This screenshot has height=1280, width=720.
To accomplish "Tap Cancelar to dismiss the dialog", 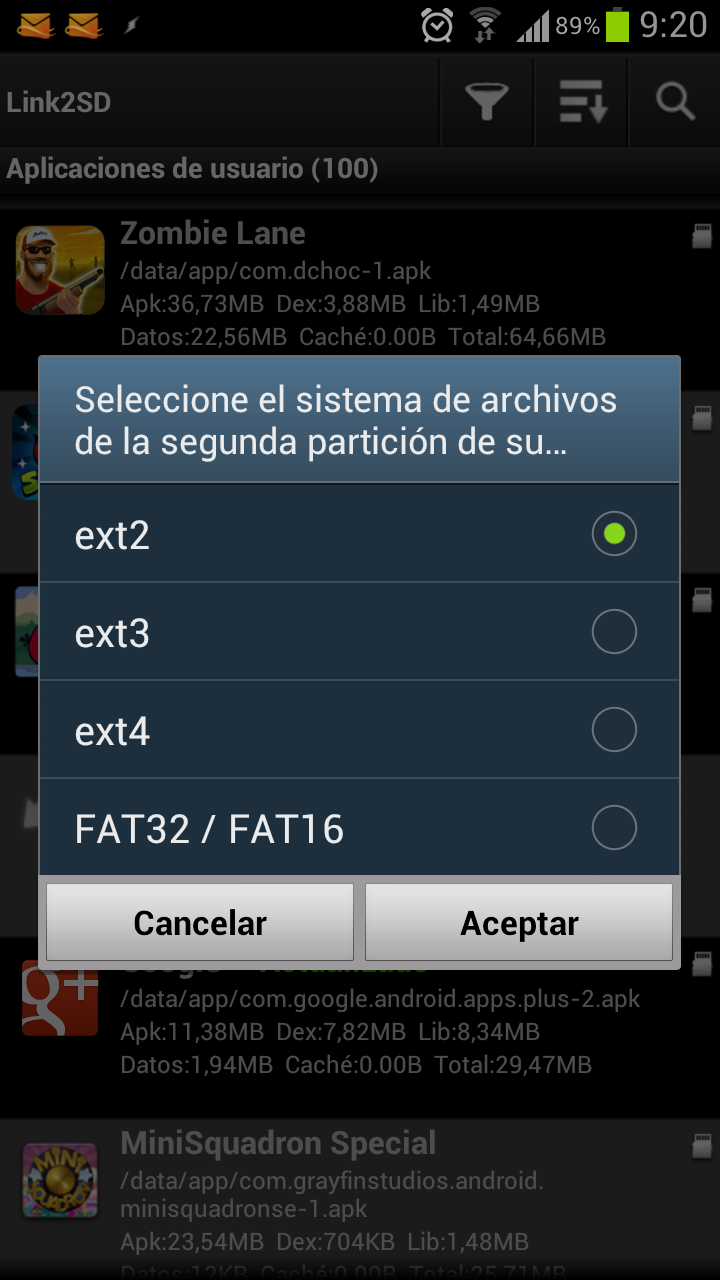I will (x=200, y=922).
